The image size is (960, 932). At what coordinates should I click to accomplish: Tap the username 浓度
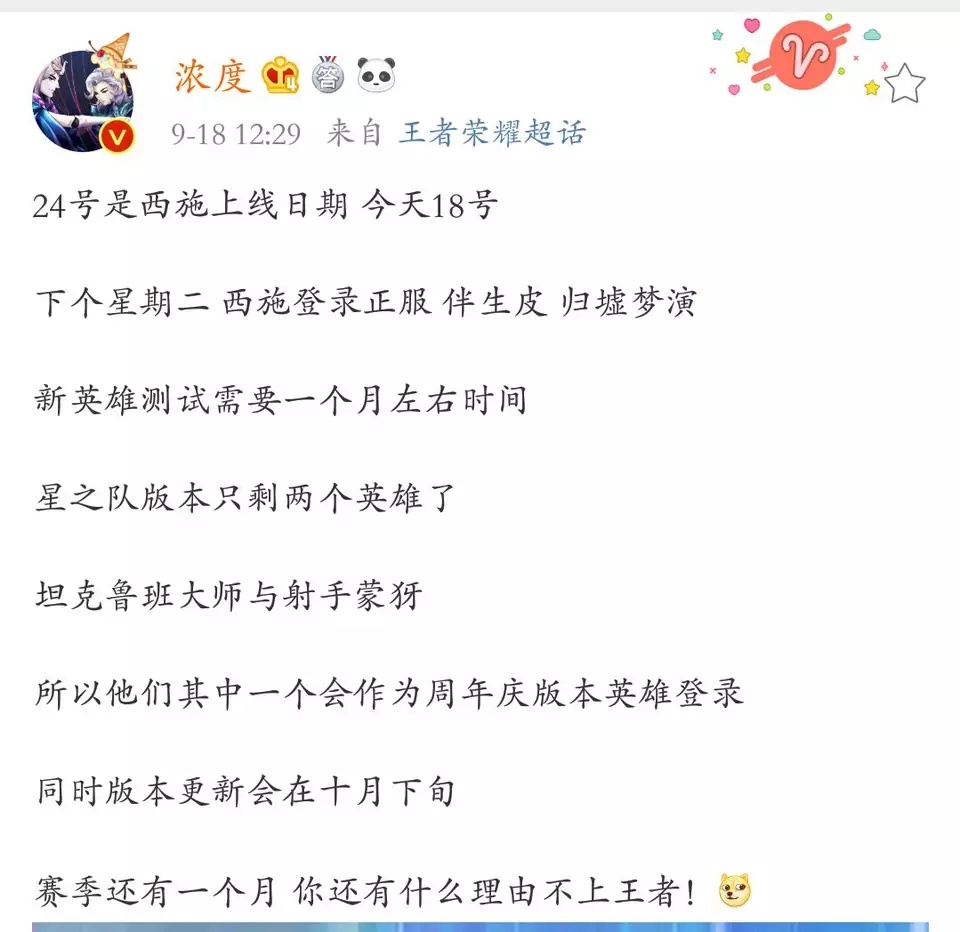point(211,76)
